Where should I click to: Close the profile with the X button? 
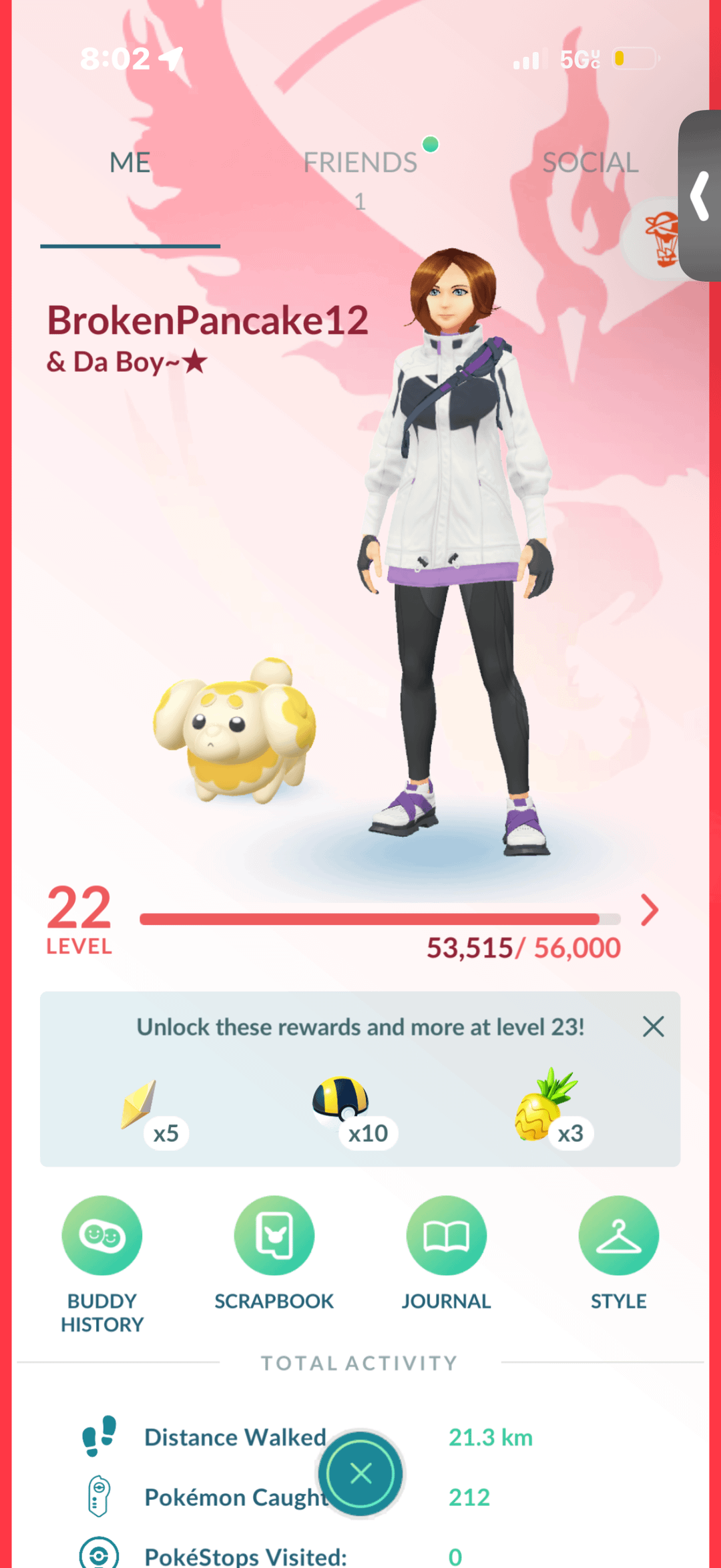[360, 1473]
